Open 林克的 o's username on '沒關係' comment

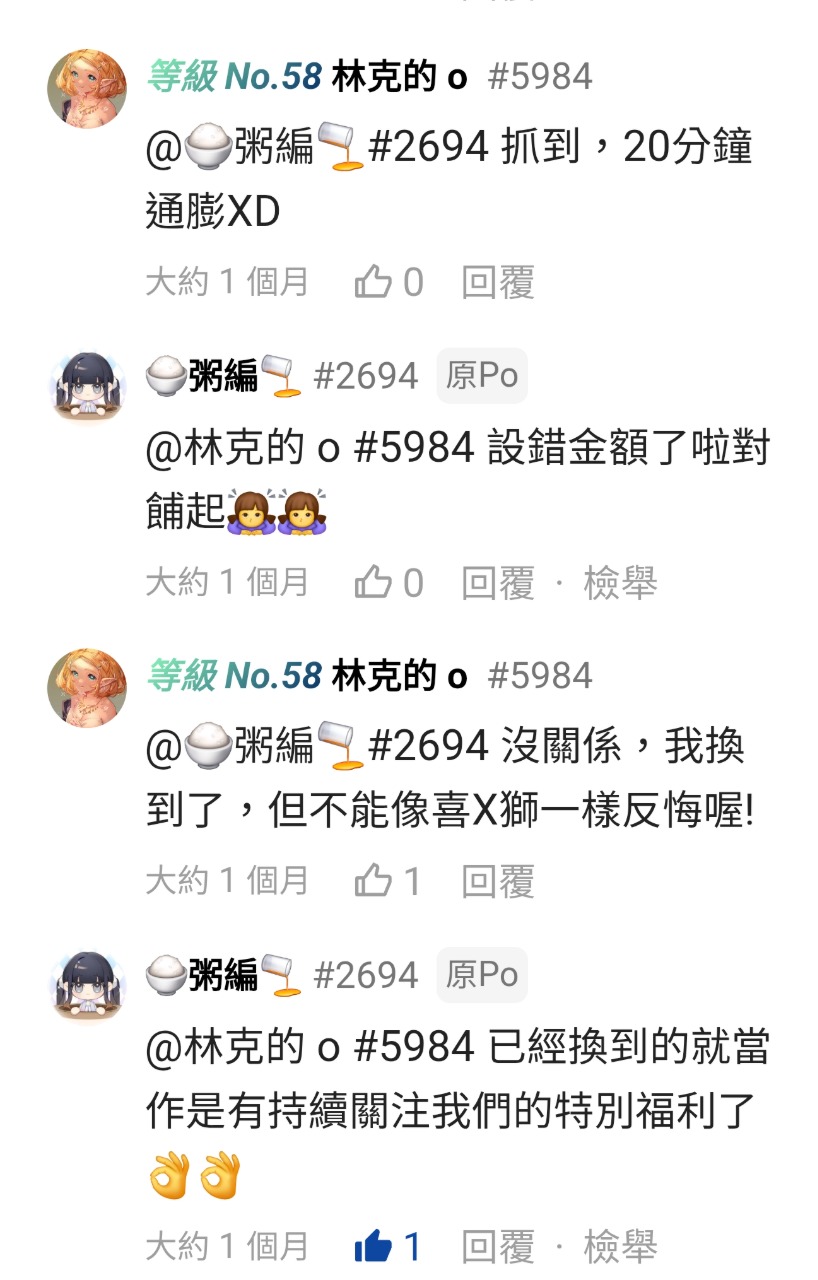(399, 676)
